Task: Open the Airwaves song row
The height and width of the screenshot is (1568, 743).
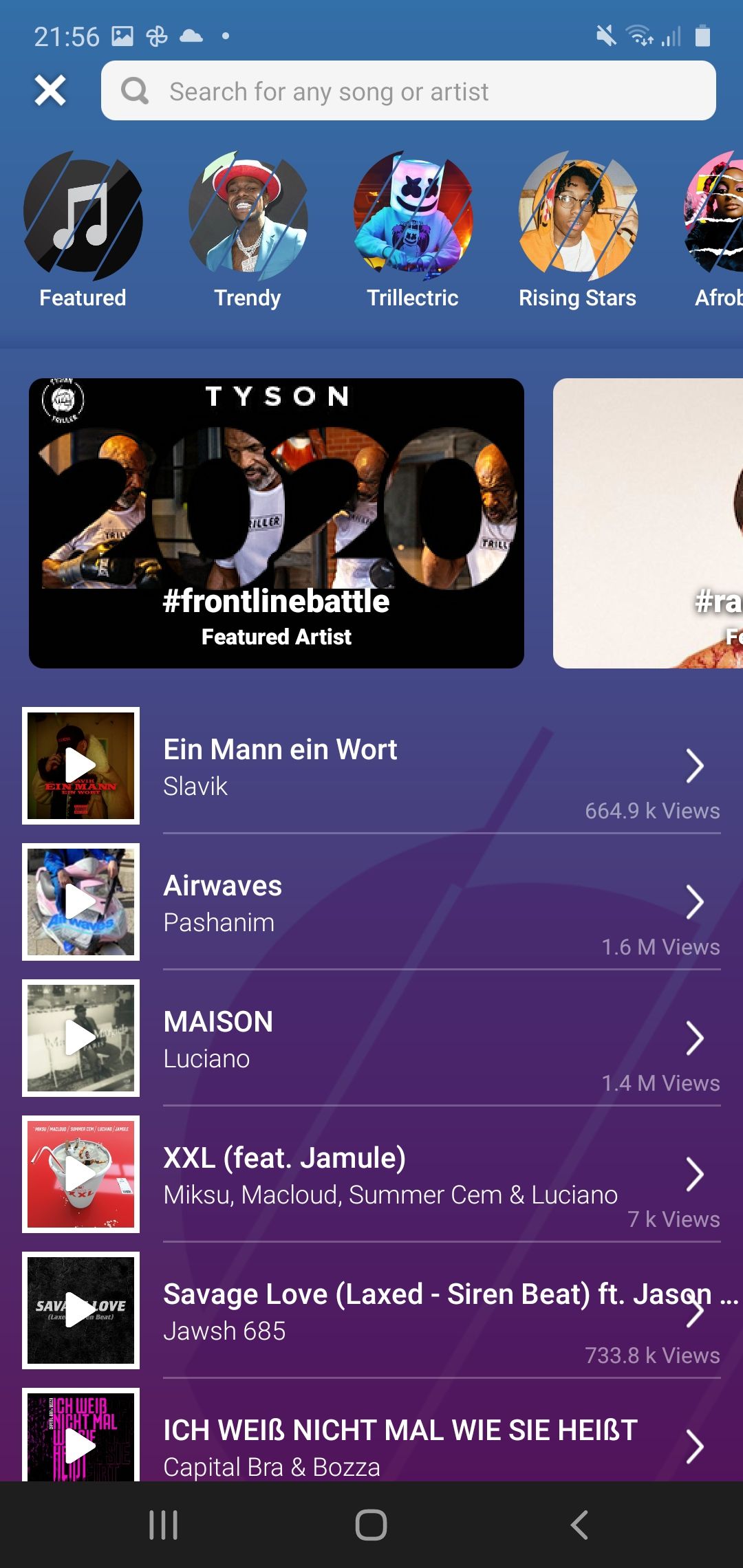Action: (x=413, y=902)
